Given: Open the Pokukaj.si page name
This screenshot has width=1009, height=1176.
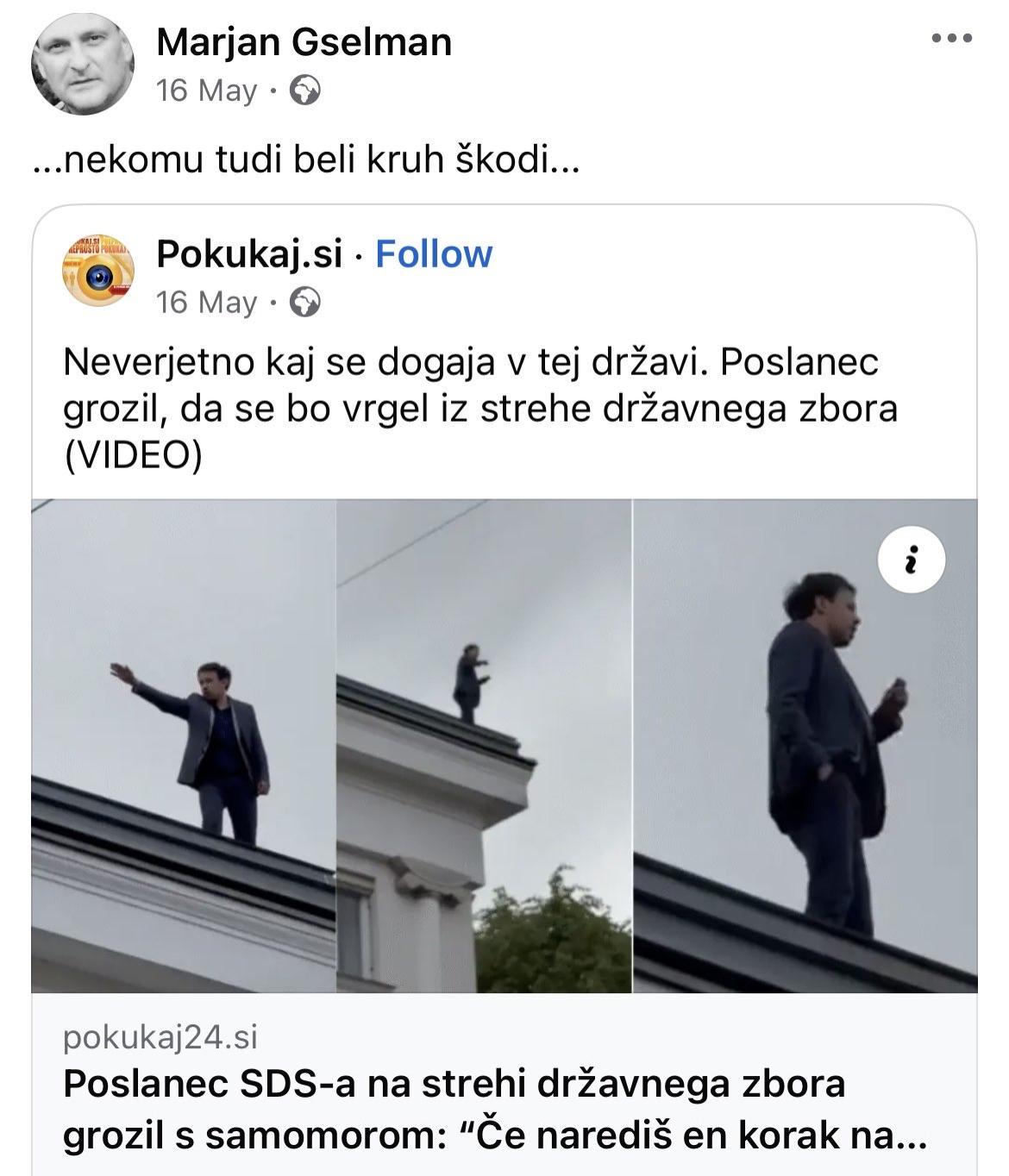Looking at the screenshot, I should tap(249, 254).
